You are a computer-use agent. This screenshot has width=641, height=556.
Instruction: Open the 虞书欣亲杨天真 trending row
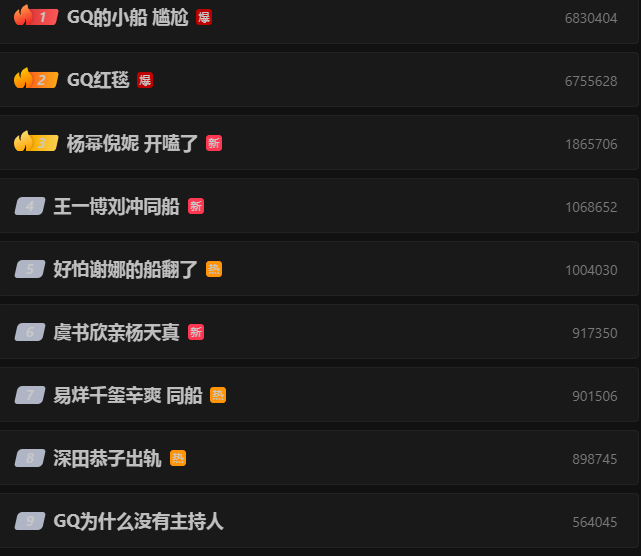(x=116, y=332)
